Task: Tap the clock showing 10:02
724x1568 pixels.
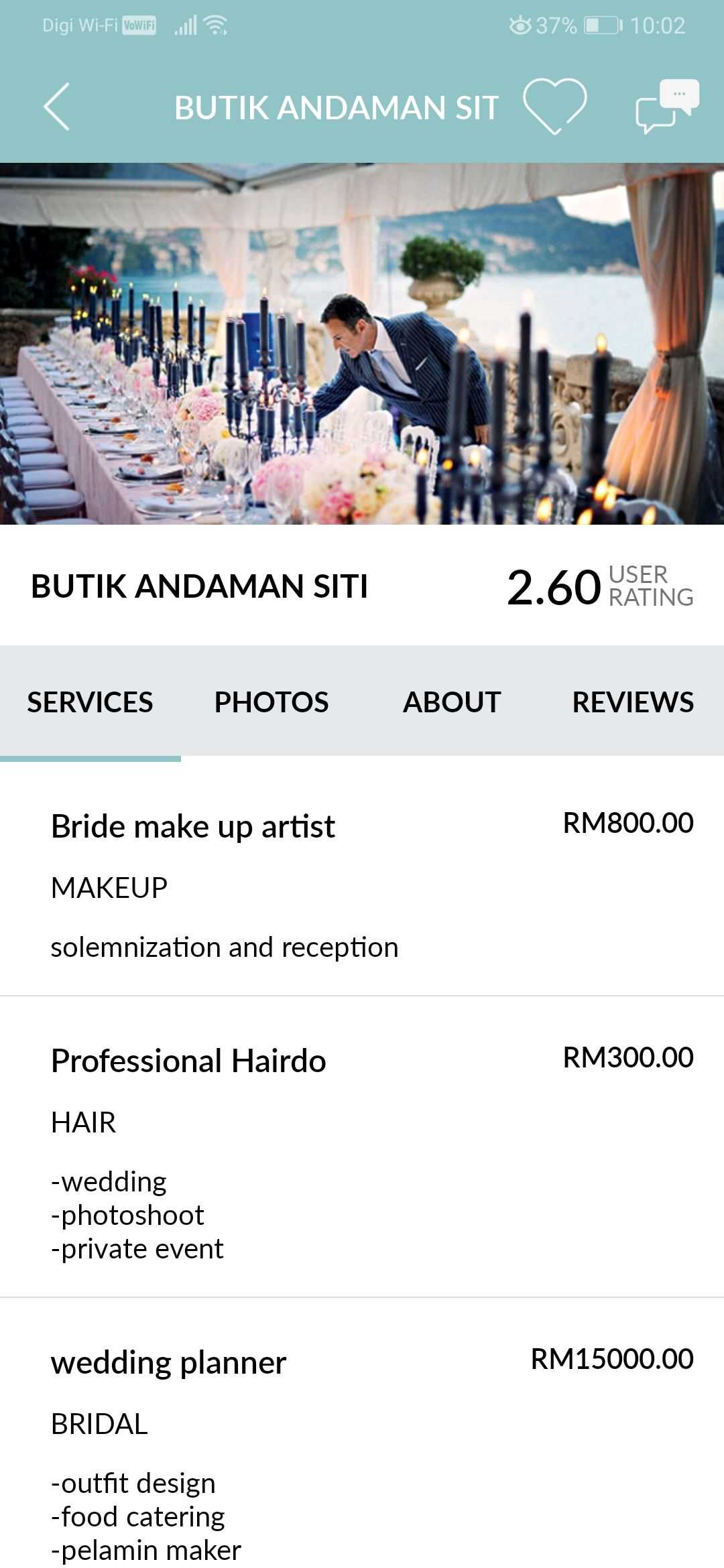Action: click(660, 25)
